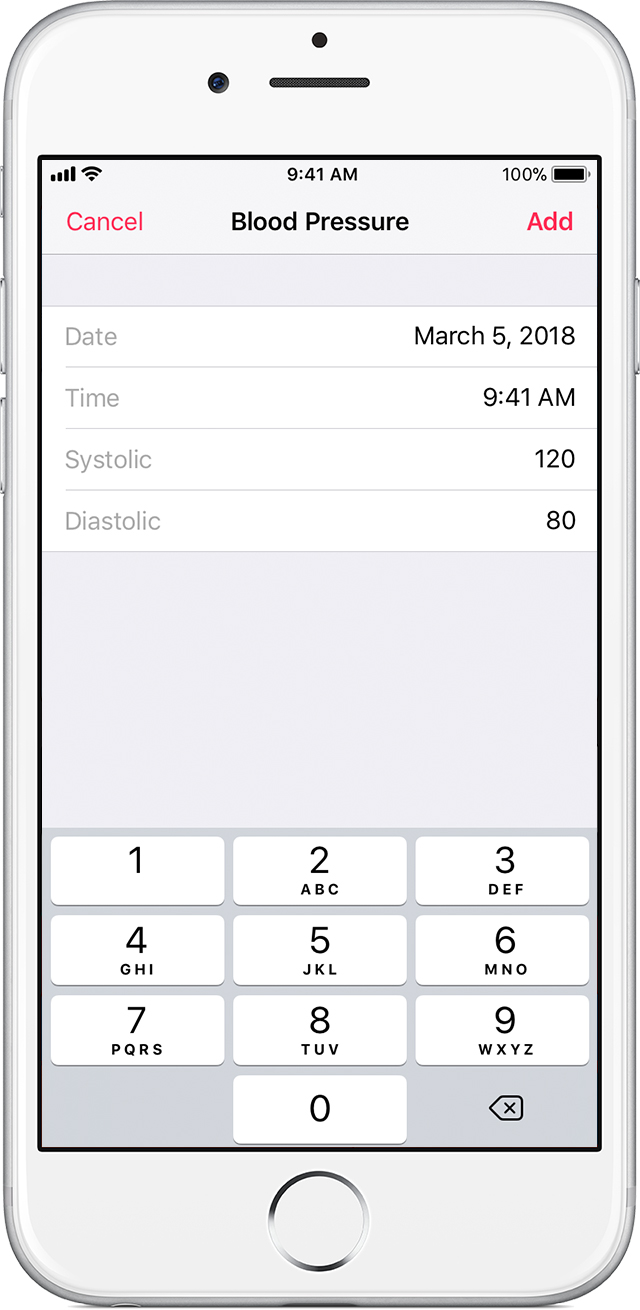
Task: Select the Systolic field
Action: (320, 459)
